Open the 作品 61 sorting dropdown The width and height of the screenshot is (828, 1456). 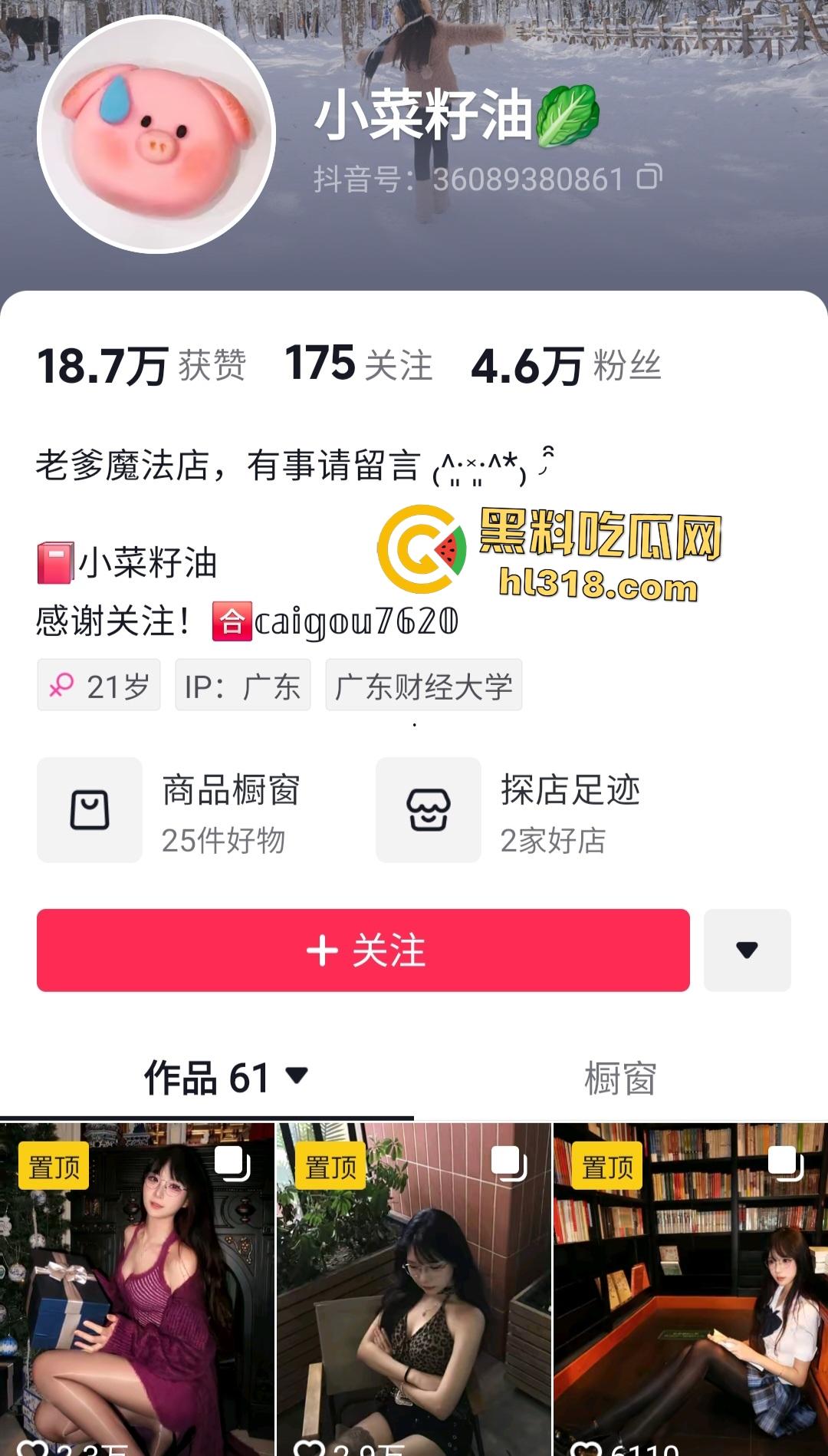pyautogui.click(x=226, y=1077)
